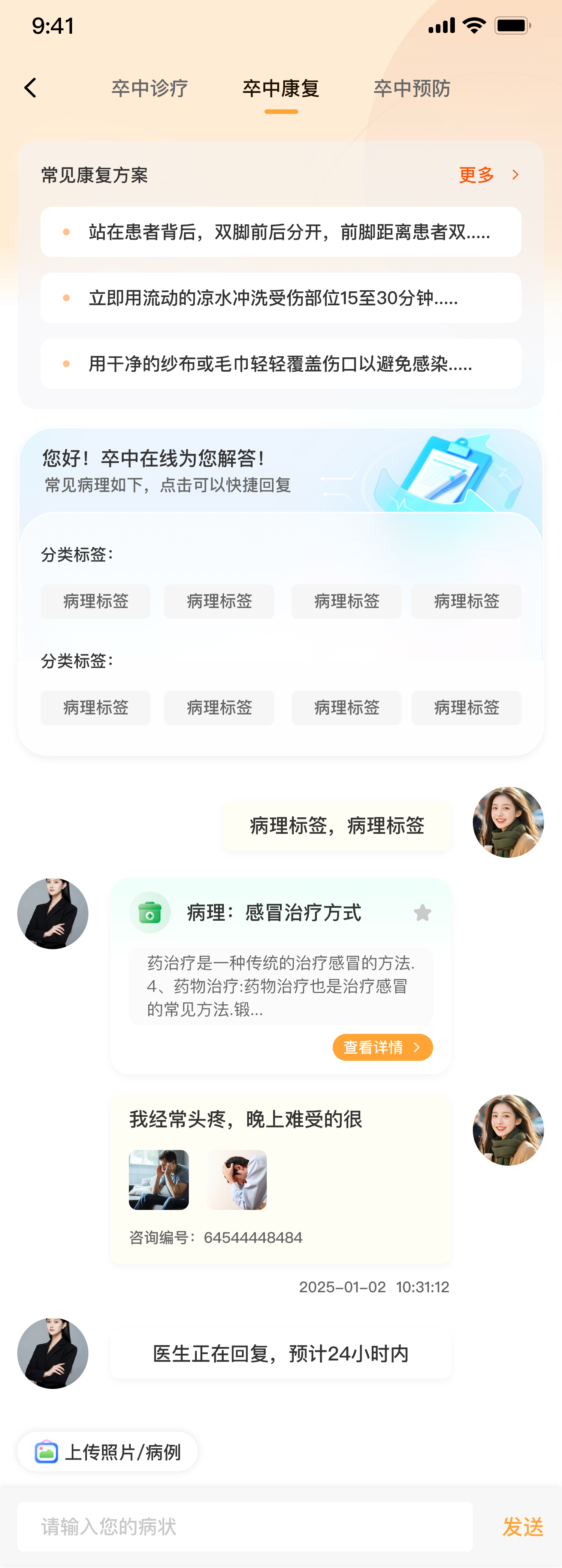Go back using the top-left arrow
This screenshot has height=1568, width=562.
point(30,88)
